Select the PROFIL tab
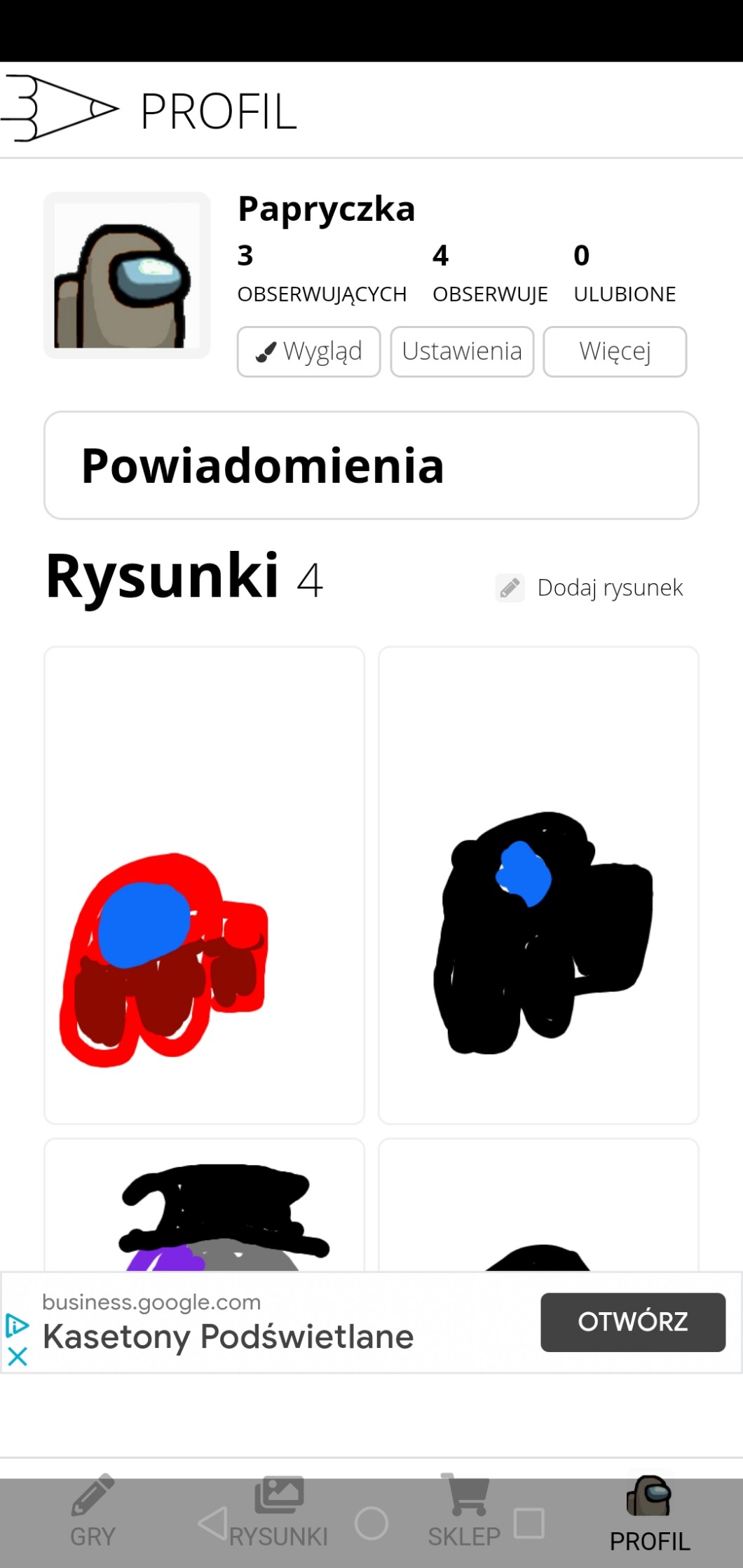Image resolution: width=743 pixels, height=1568 pixels. click(x=650, y=1512)
